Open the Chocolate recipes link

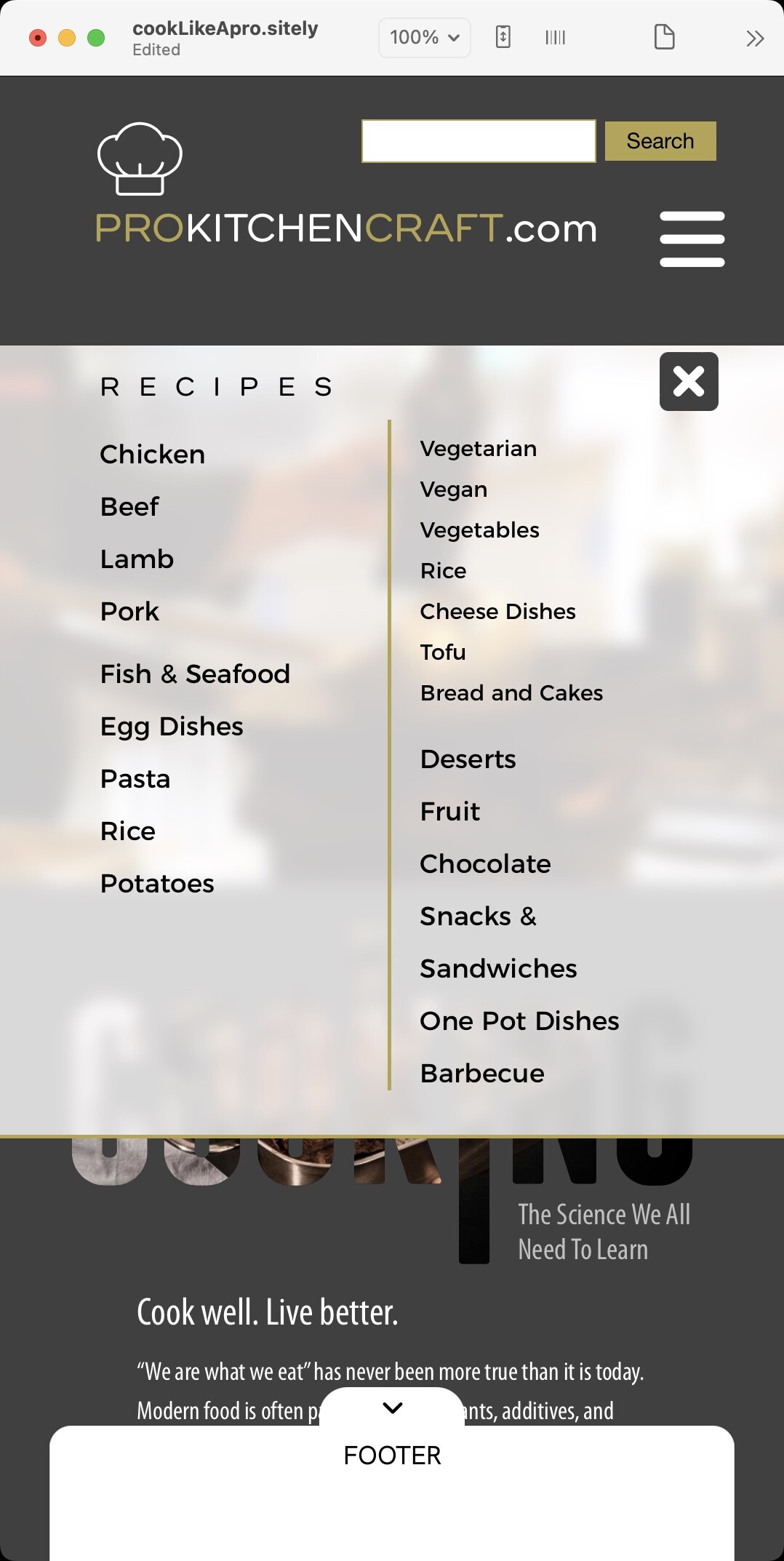pos(485,864)
